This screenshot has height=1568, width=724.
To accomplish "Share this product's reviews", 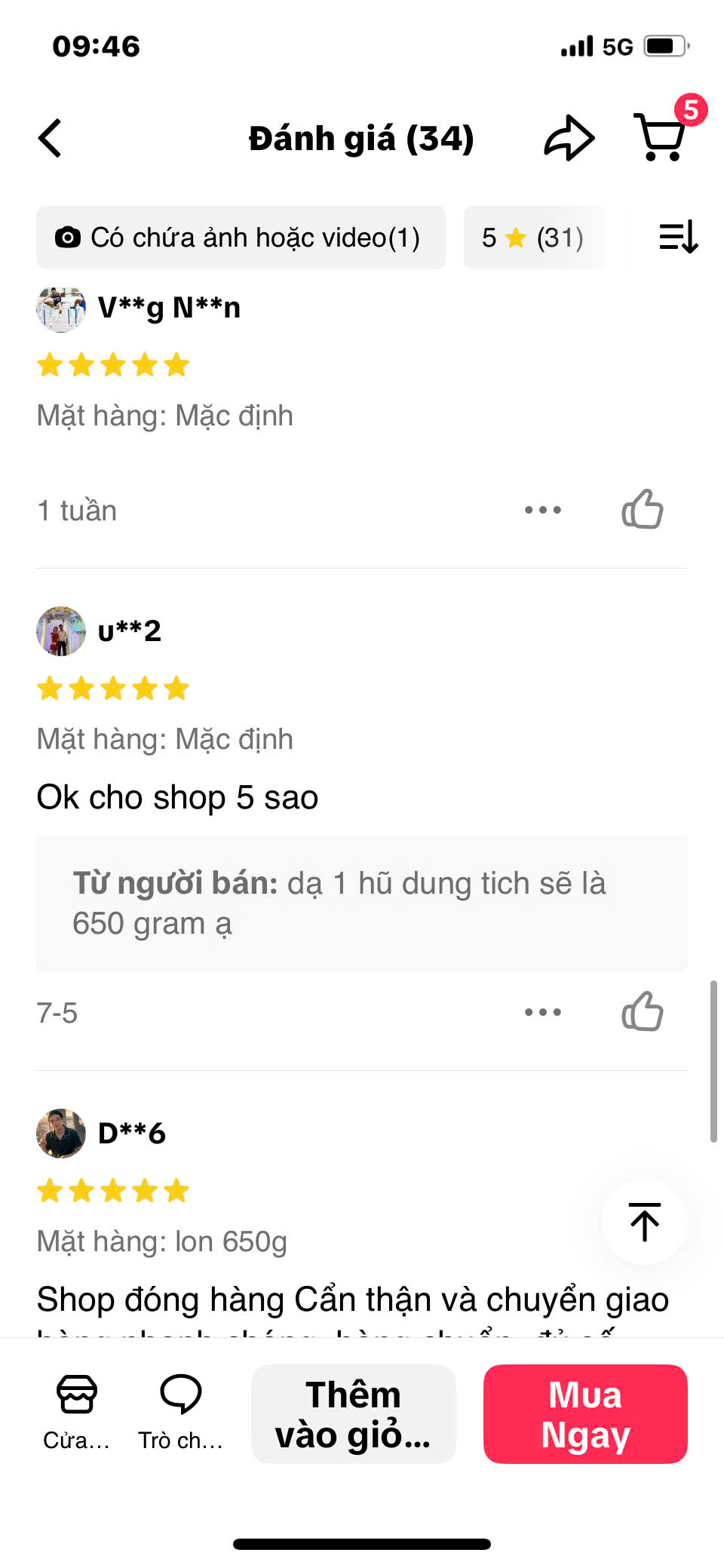I will (569, 139).
